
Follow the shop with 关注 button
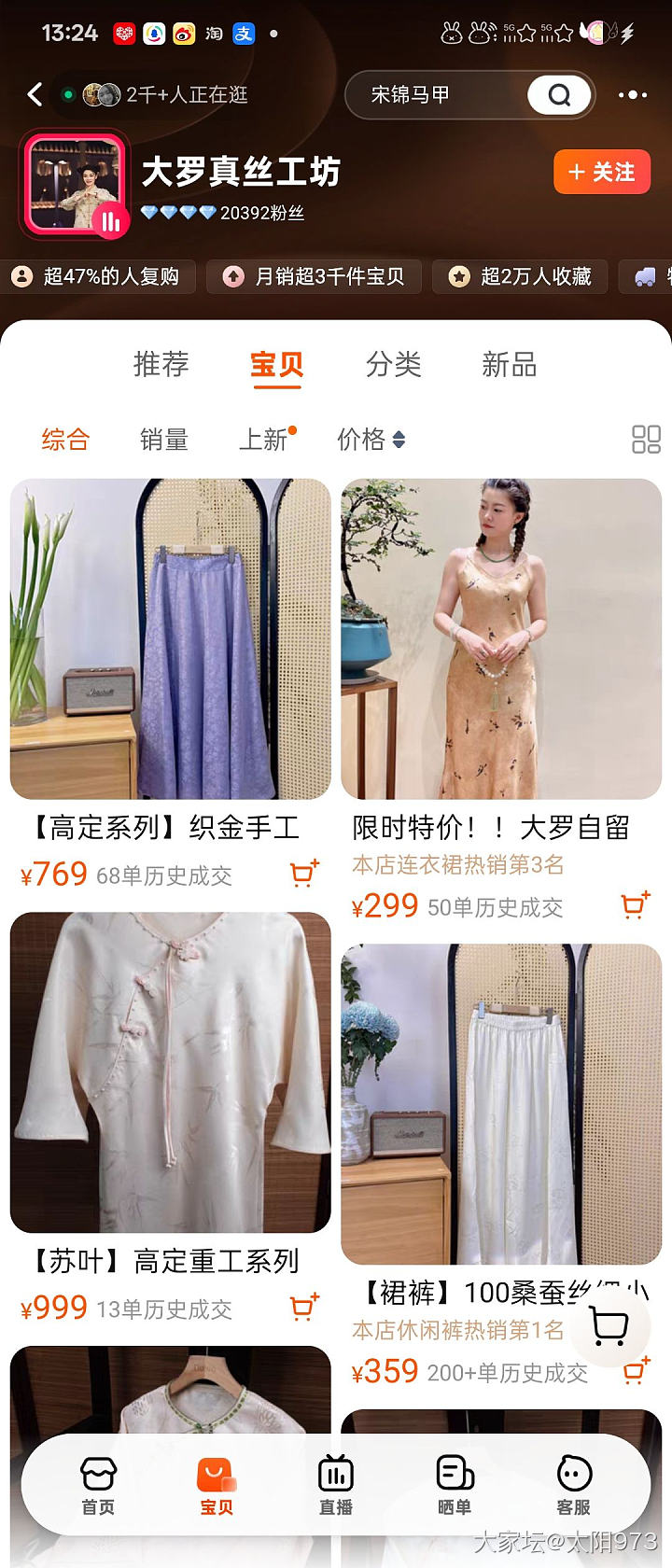601,172
